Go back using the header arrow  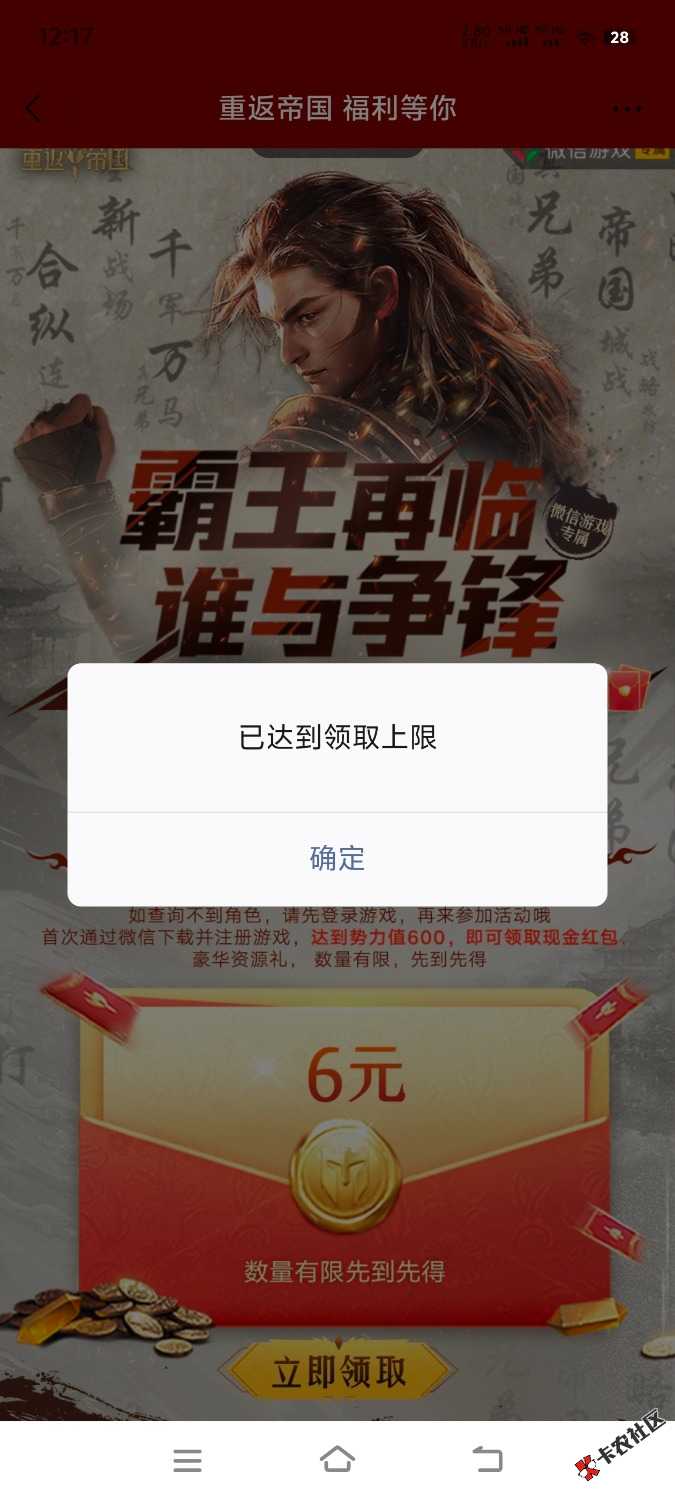[34, 109]
